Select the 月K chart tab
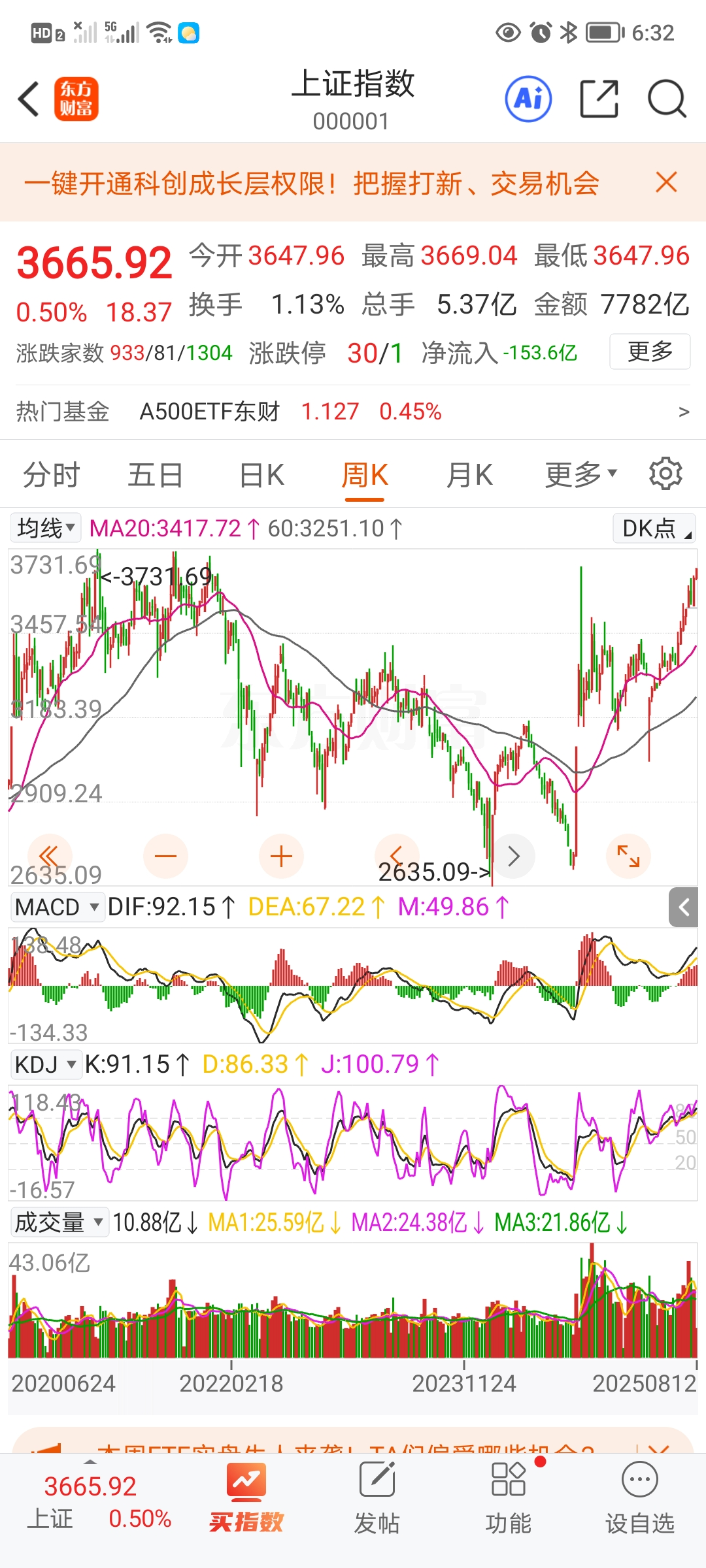This screenshot has width=706, height=1568. pos(469,475)
